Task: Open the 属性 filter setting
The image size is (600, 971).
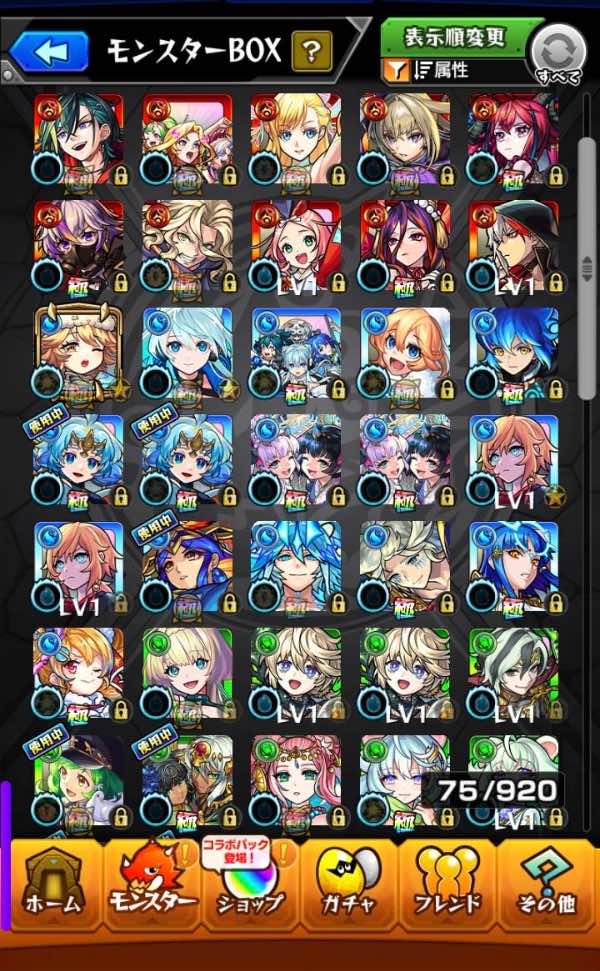Action: tap(434, 71)
